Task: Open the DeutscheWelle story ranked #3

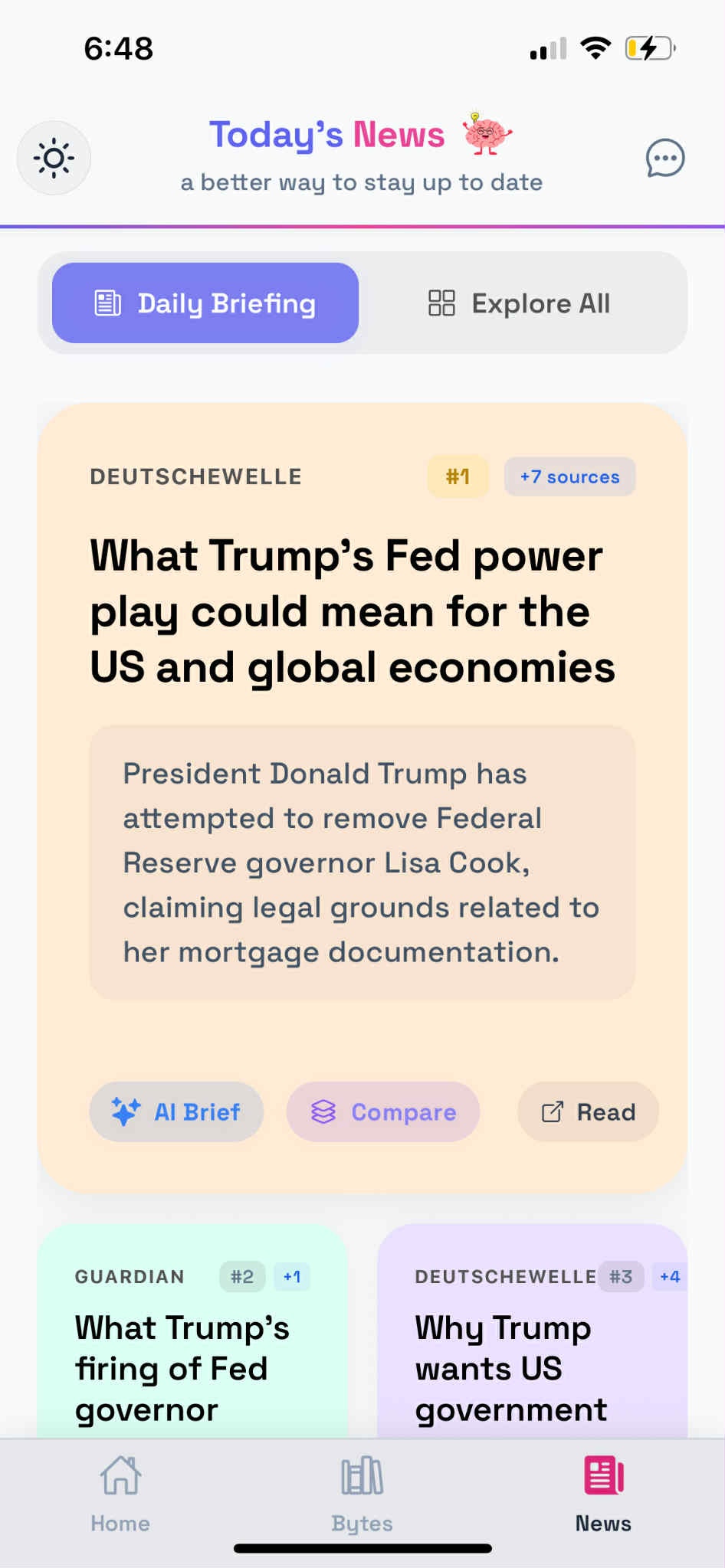Action: tap(510, 1367)
